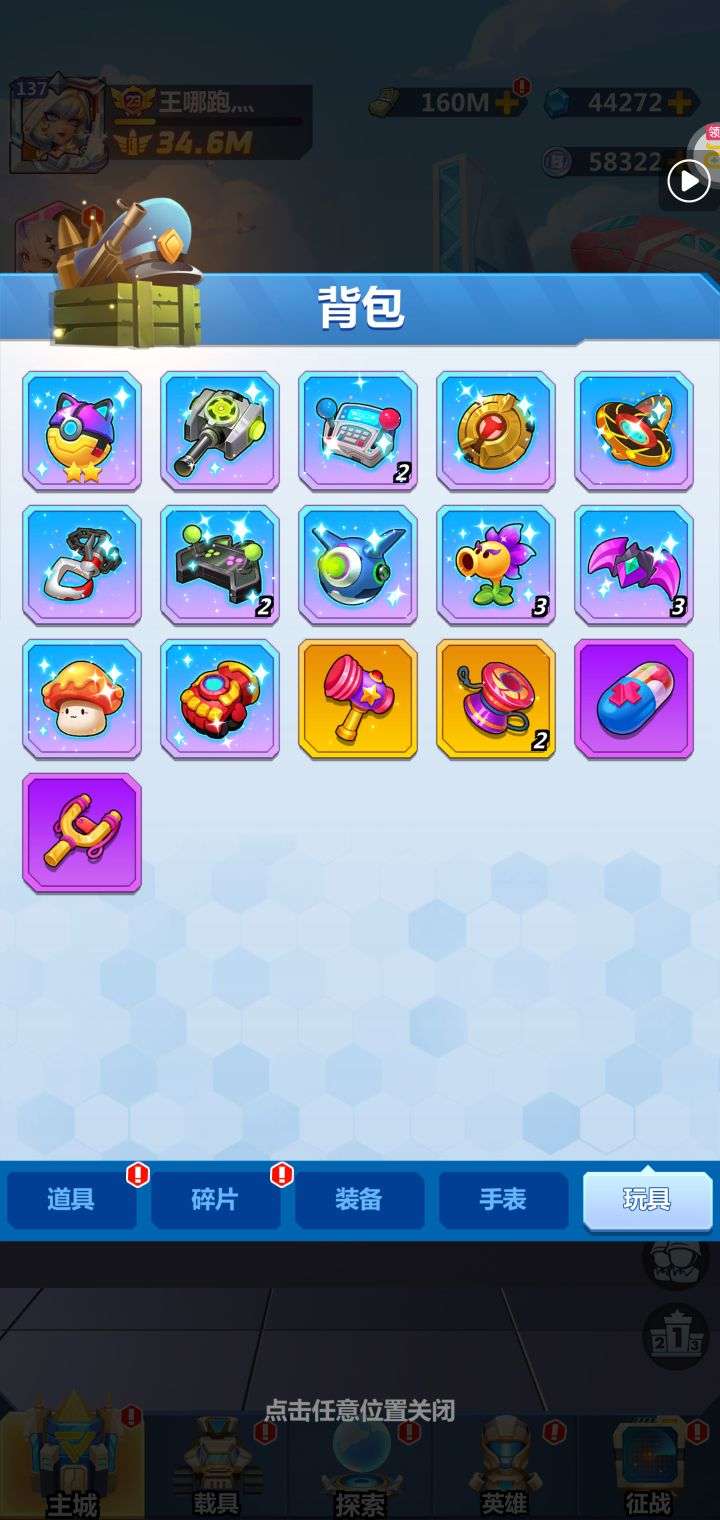720x1520 pixels.
Task: Open the blue-red capsule toy item
Action: [x=634, y=699]
